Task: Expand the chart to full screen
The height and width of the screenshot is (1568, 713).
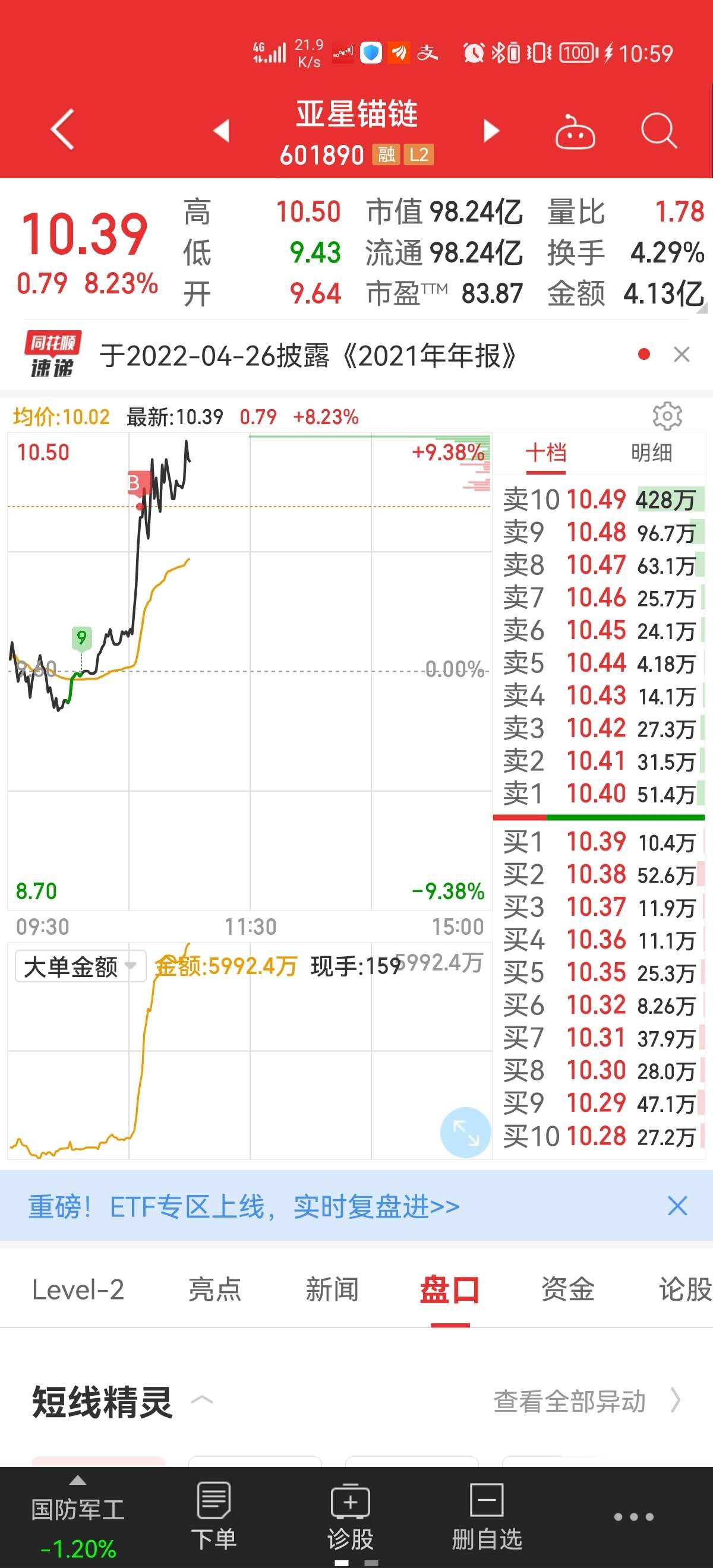Action: point(465,1132)
